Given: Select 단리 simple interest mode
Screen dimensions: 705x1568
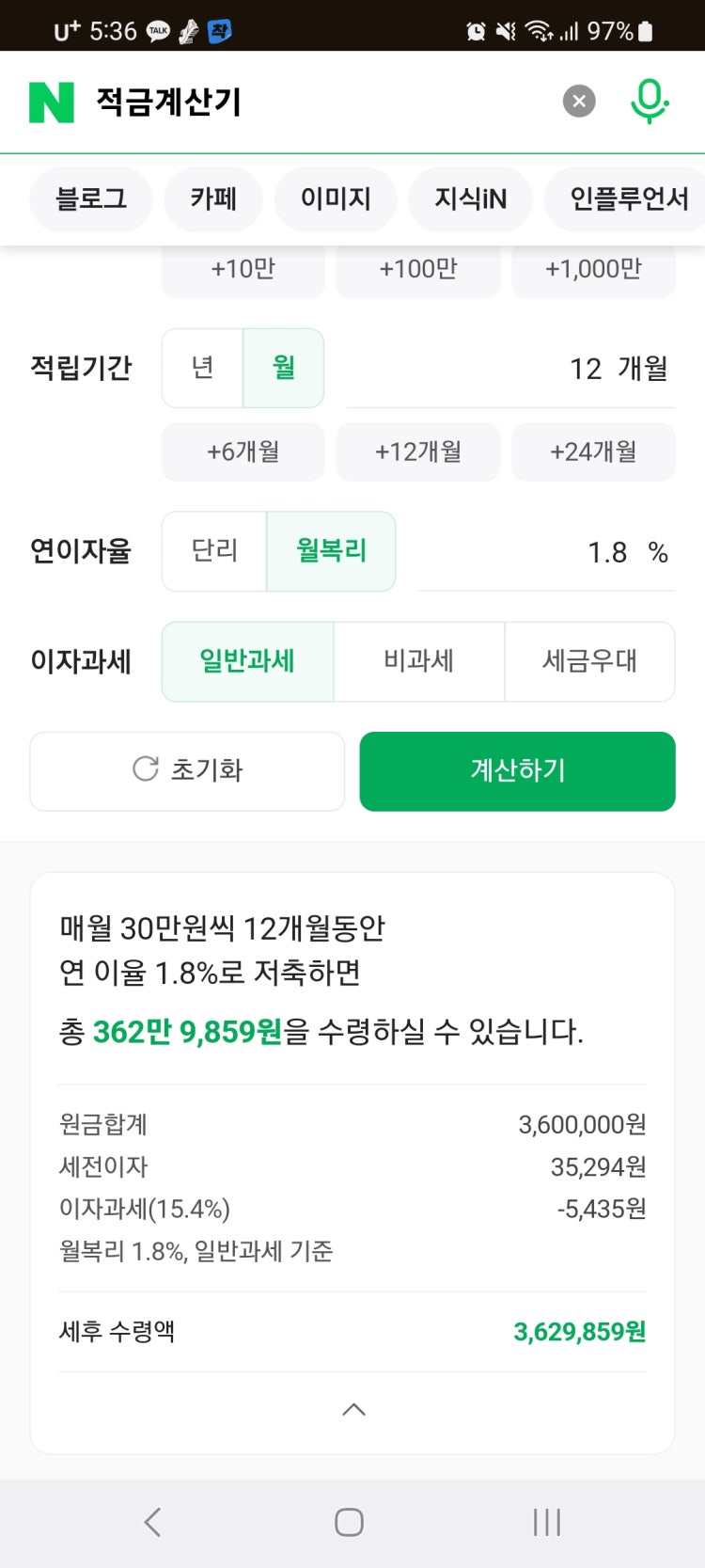Looking at the screenshot, I should pos(214,552).
